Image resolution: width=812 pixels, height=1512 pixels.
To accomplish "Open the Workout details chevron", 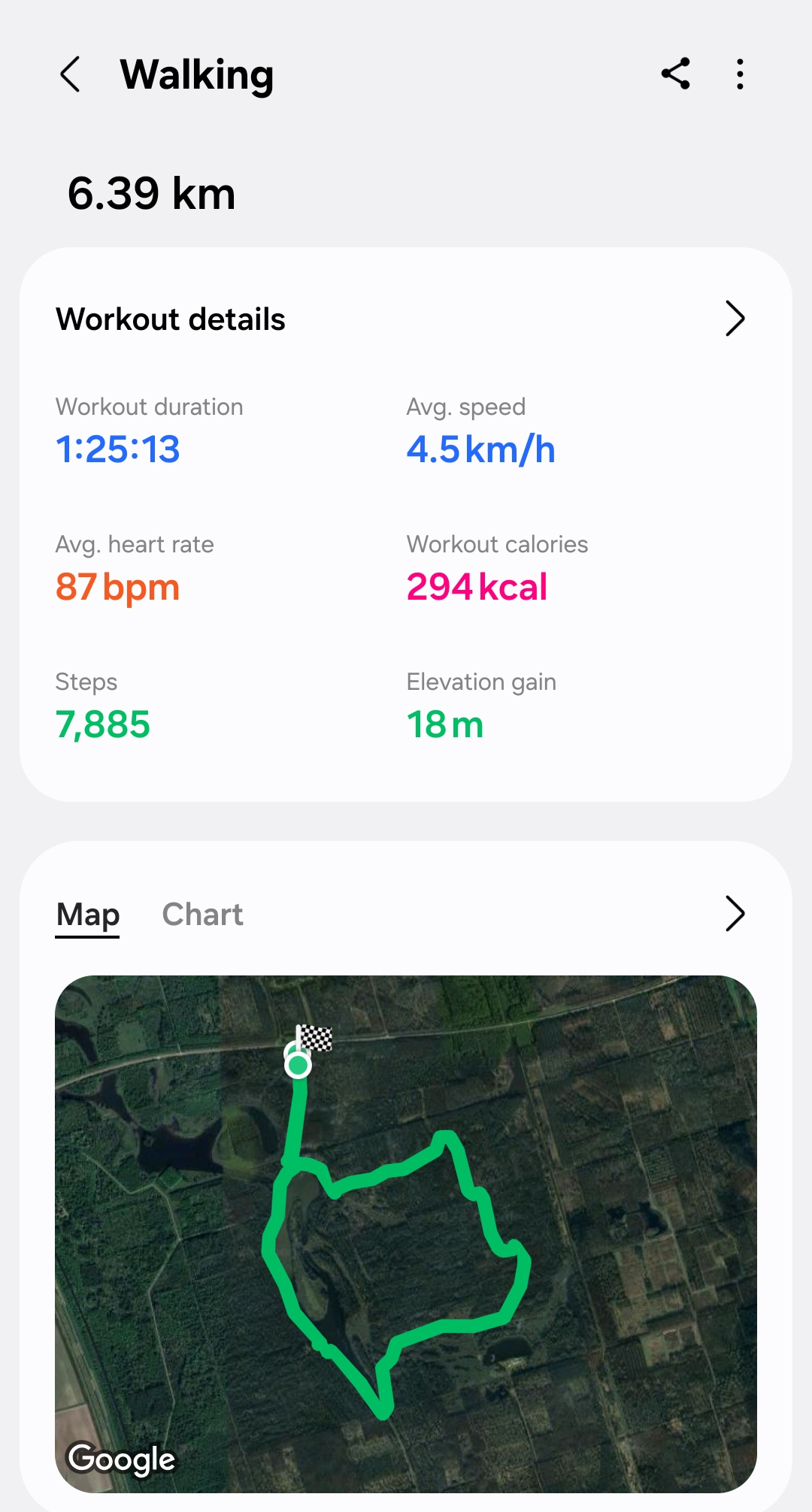I will [x=735, y=319].
